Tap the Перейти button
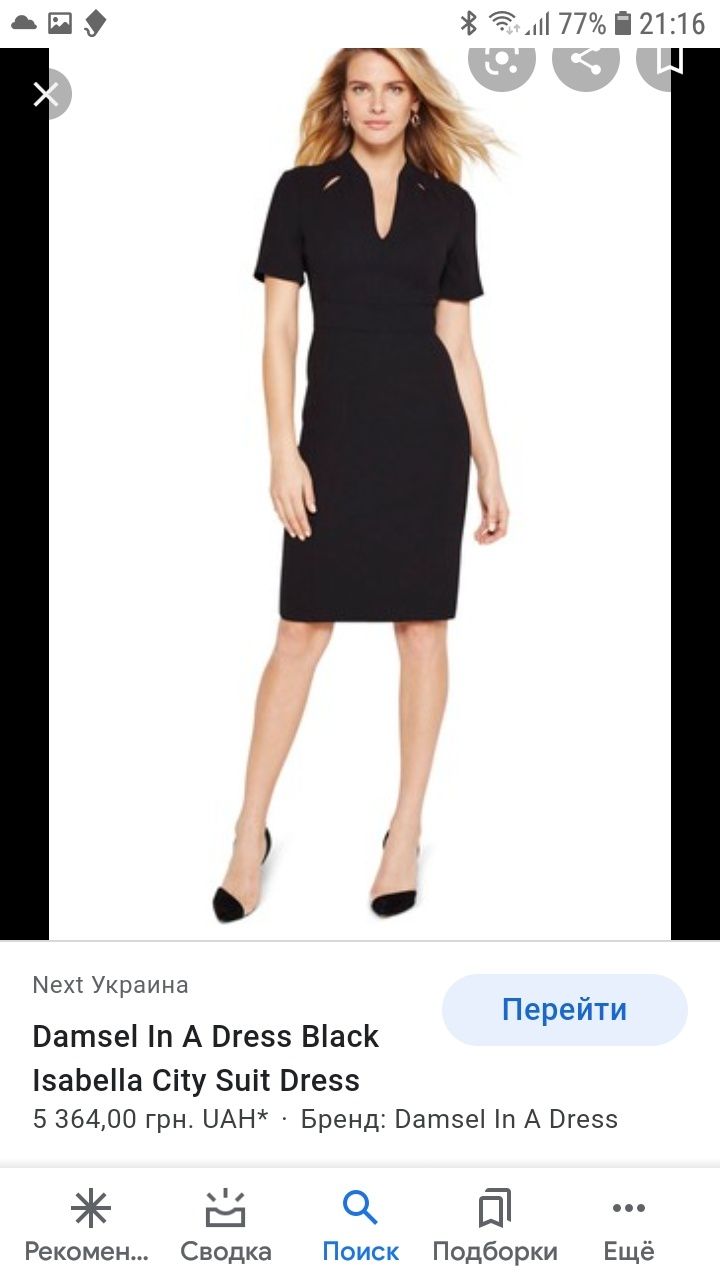Image resolution: width=720 pixels, height=1280 pixels. pos(565,1010)
